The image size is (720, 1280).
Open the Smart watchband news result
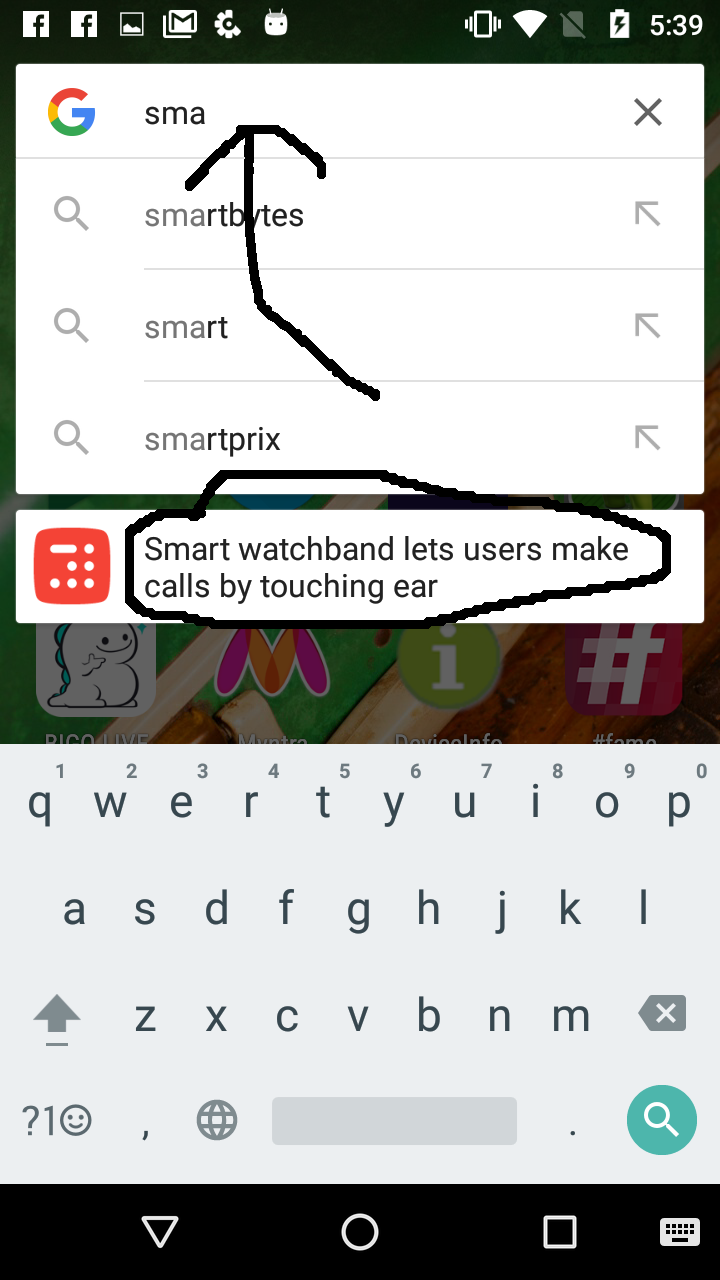coord(360,567)
